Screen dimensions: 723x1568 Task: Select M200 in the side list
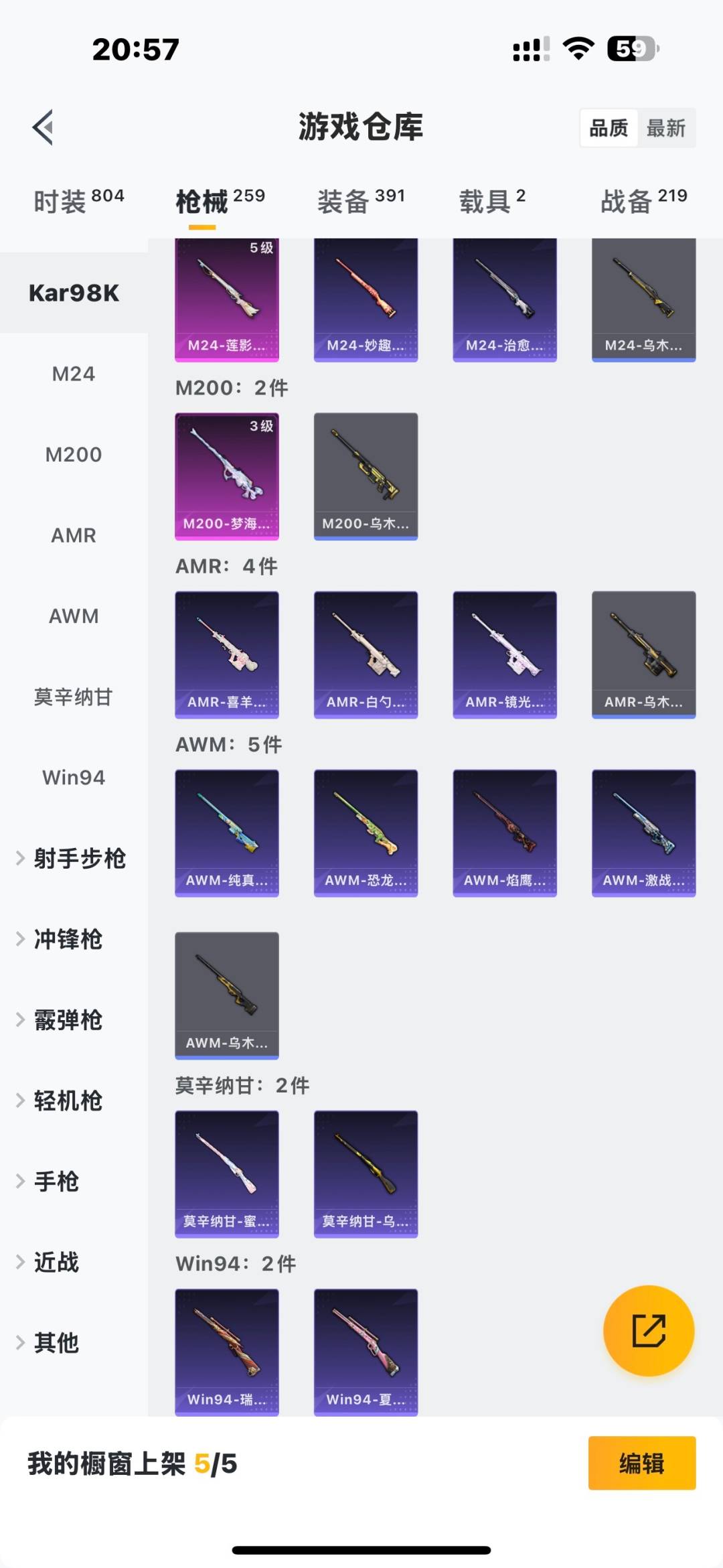[74, 455]
